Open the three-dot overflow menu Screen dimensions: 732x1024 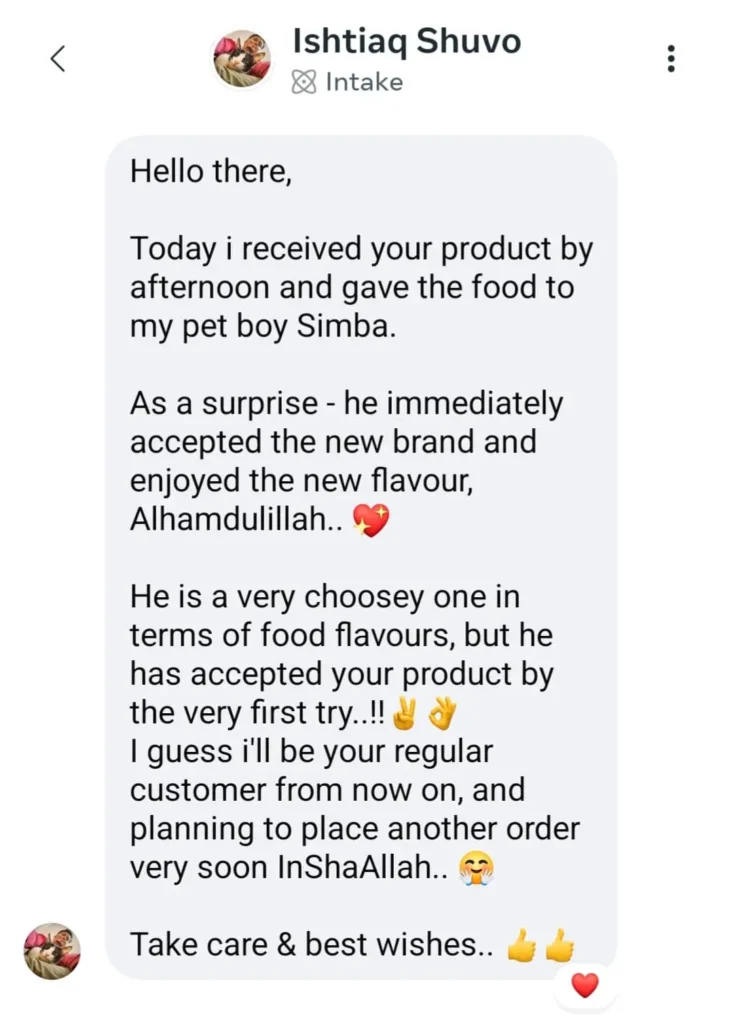[x=671, y=59]
